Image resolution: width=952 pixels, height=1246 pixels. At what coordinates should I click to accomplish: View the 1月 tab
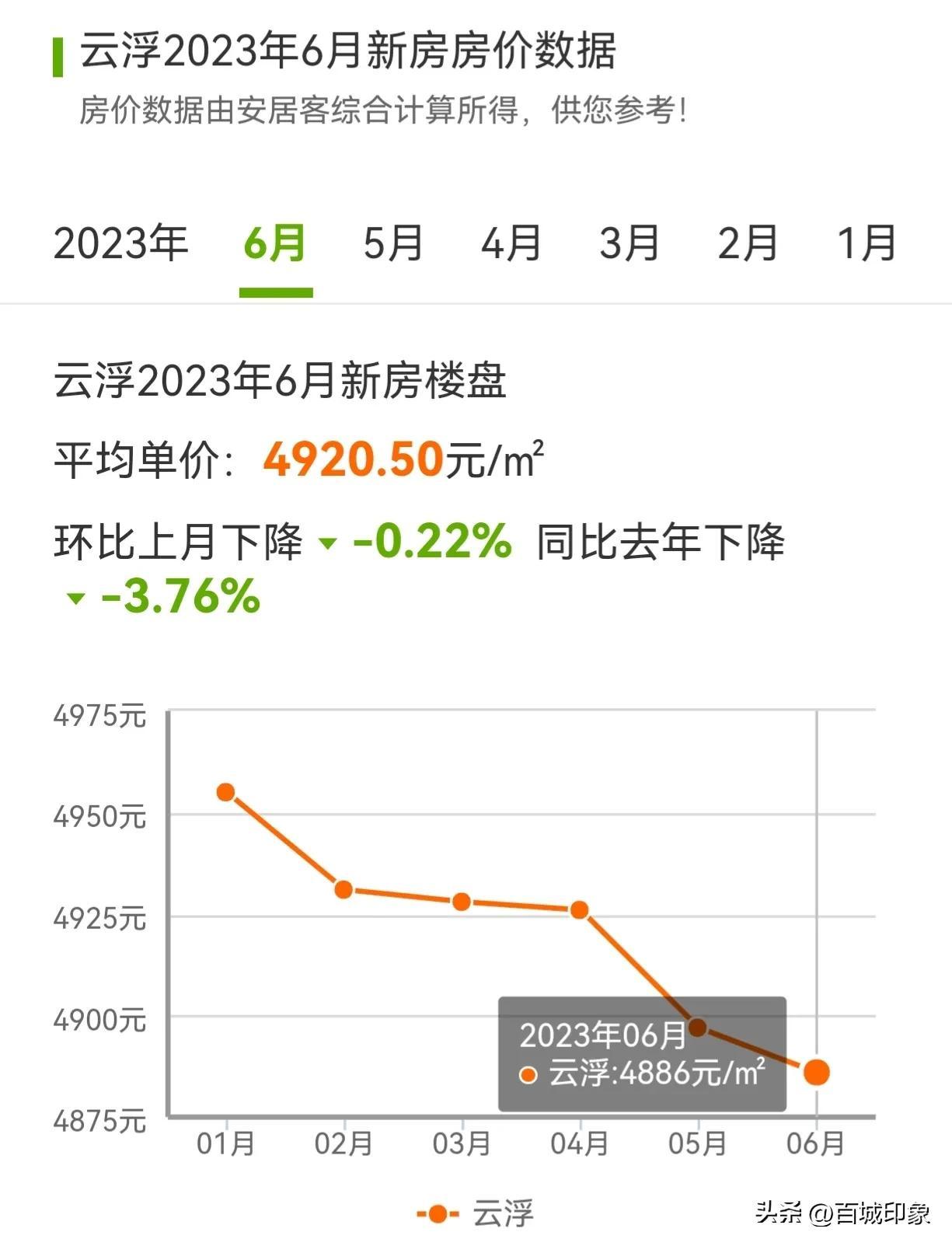point(866,243)
